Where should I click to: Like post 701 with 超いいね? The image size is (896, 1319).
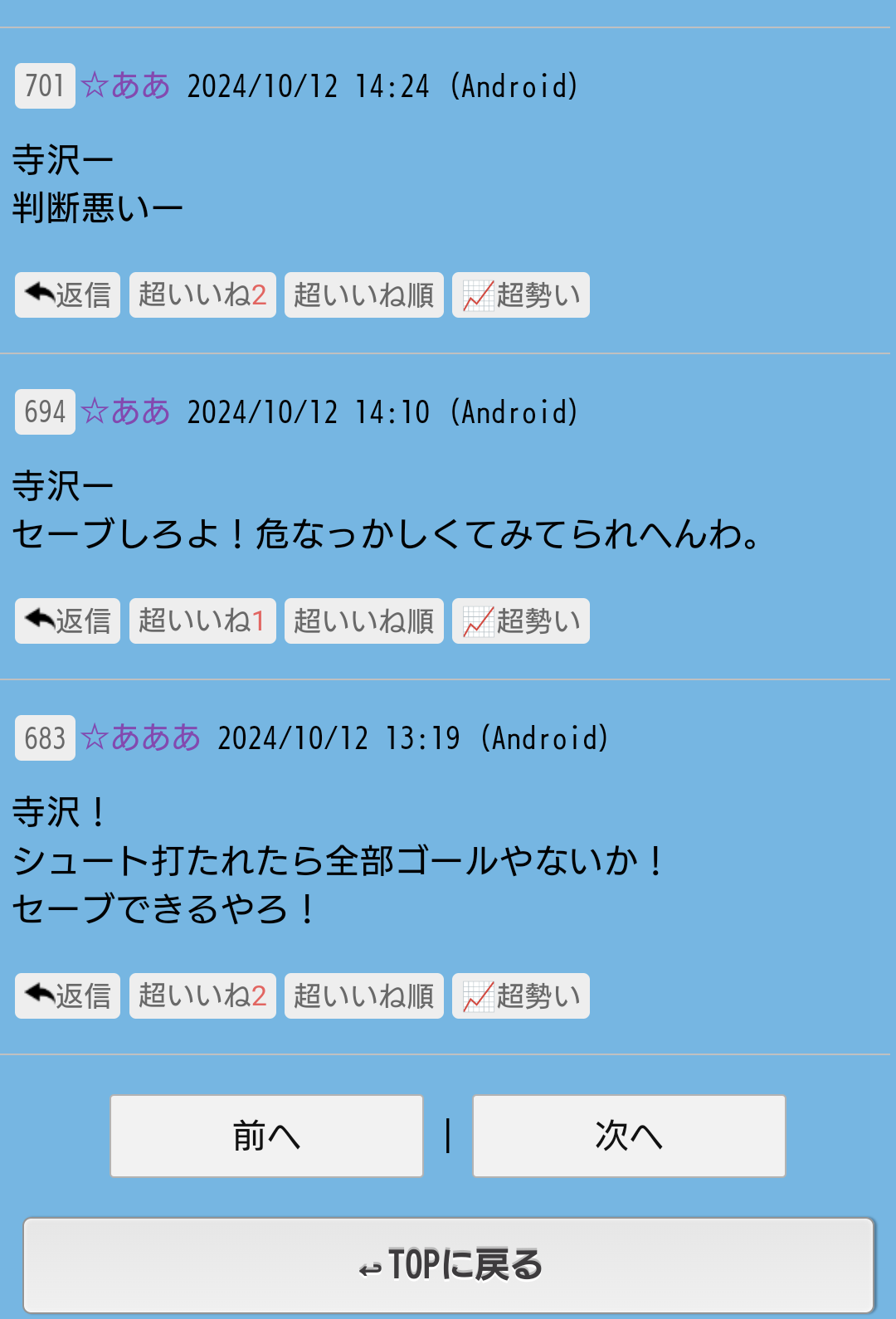click(202, 294)
